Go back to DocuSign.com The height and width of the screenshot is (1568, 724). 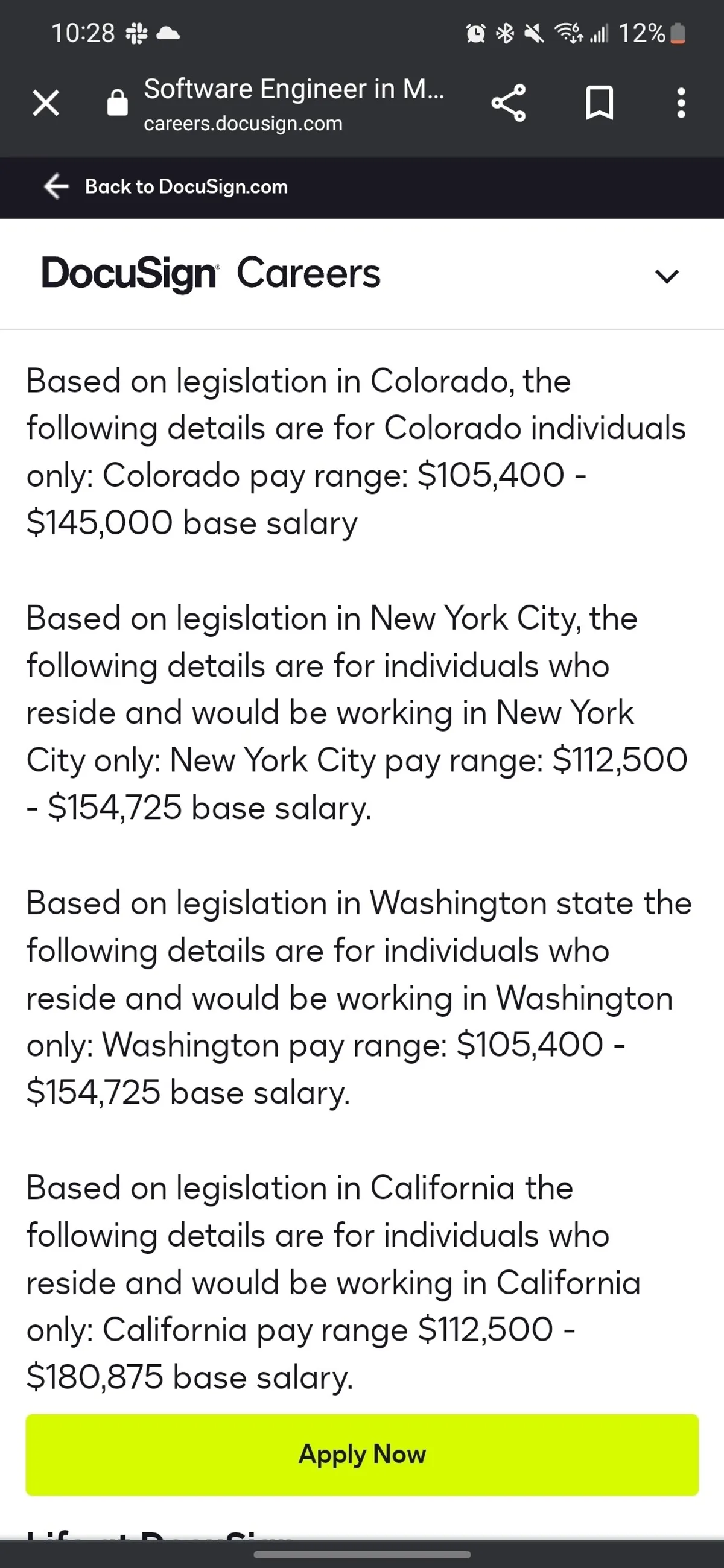pyautogui.click(x=166, y=186)
